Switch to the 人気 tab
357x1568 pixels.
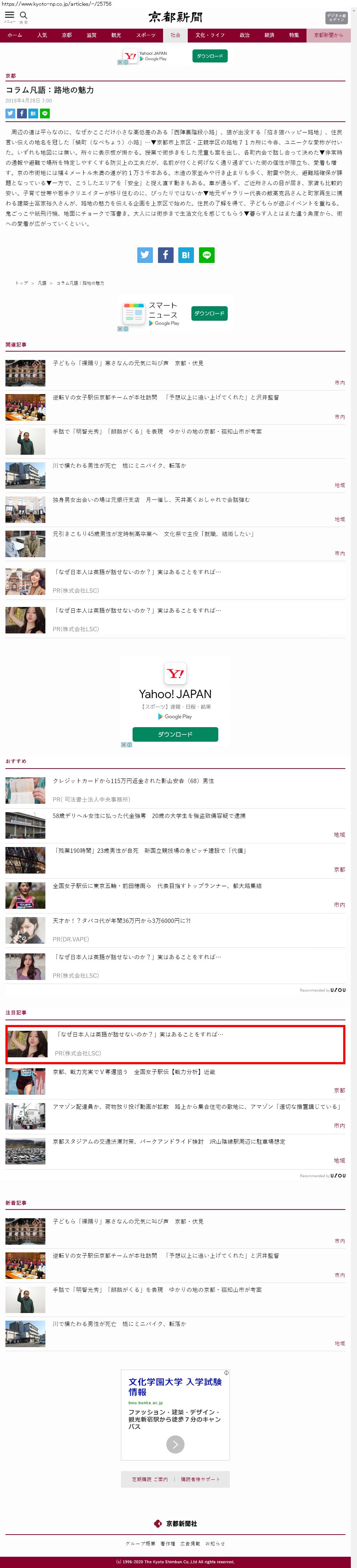click(x=42, y=35)
